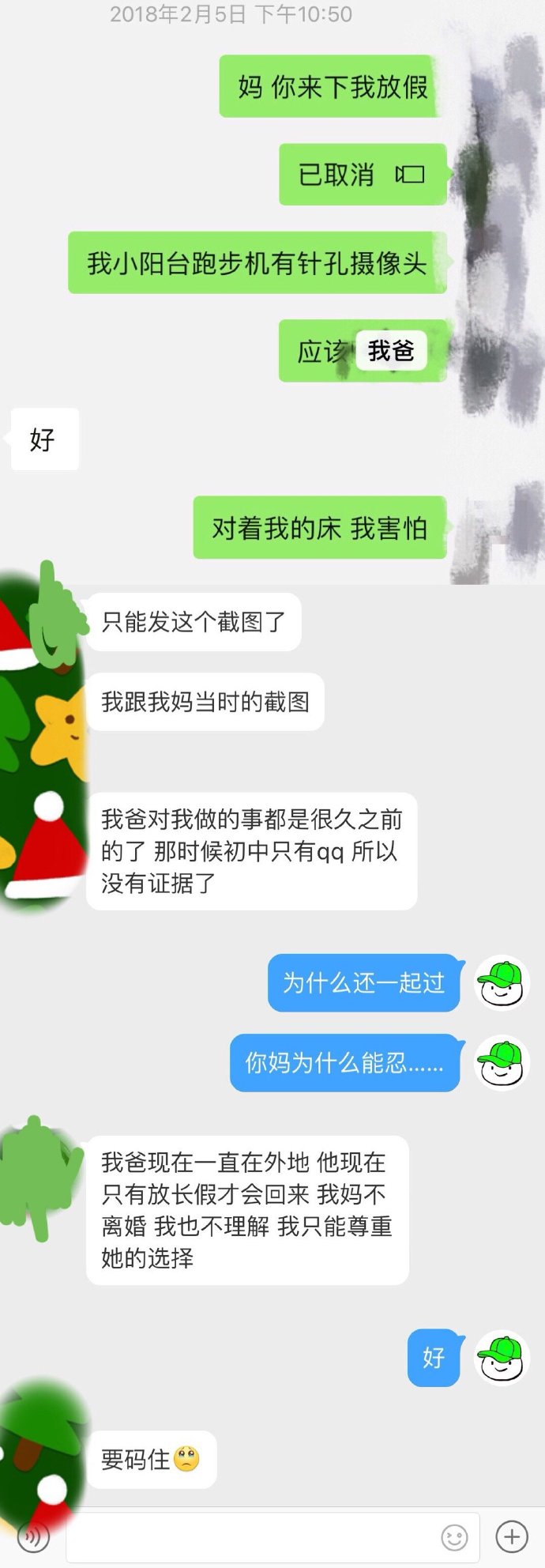Image resolution: width=545 pixels, height=1568 pixels.
Task: Focus the message text field
Action: pos(253,1537)
